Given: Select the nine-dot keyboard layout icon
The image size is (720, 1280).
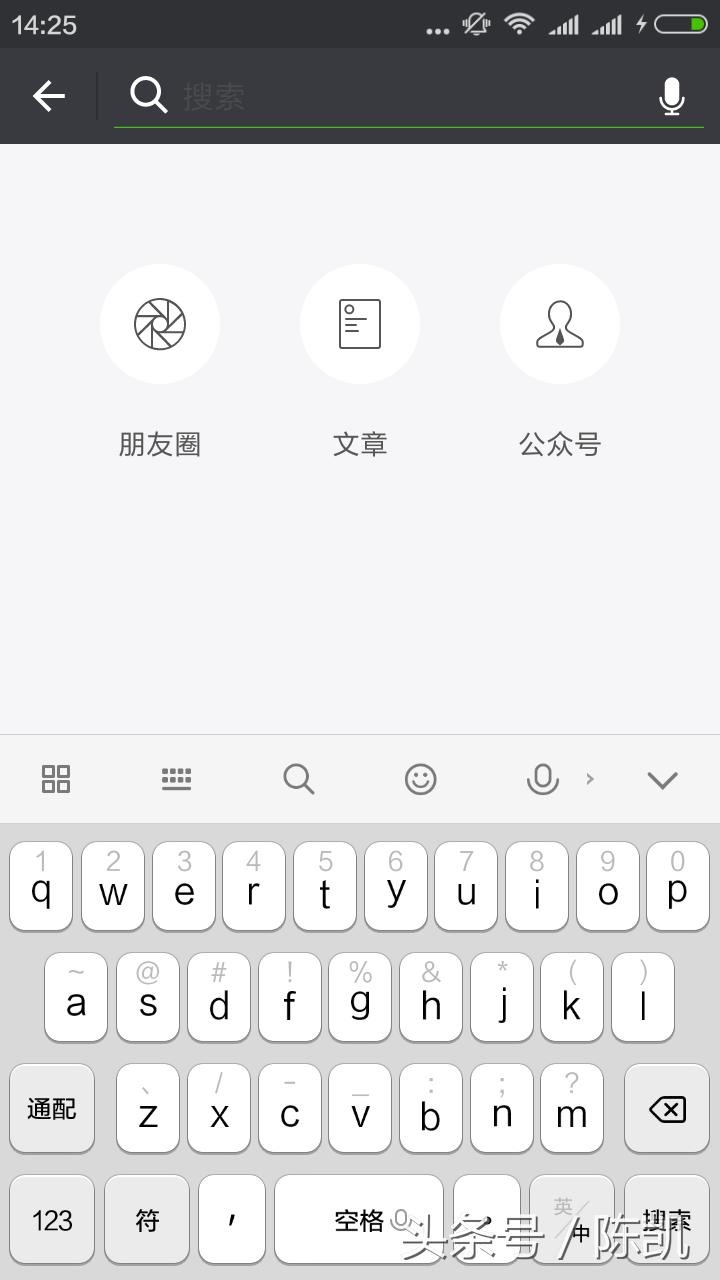Looking at the screenshot, I should pos(176,779).
